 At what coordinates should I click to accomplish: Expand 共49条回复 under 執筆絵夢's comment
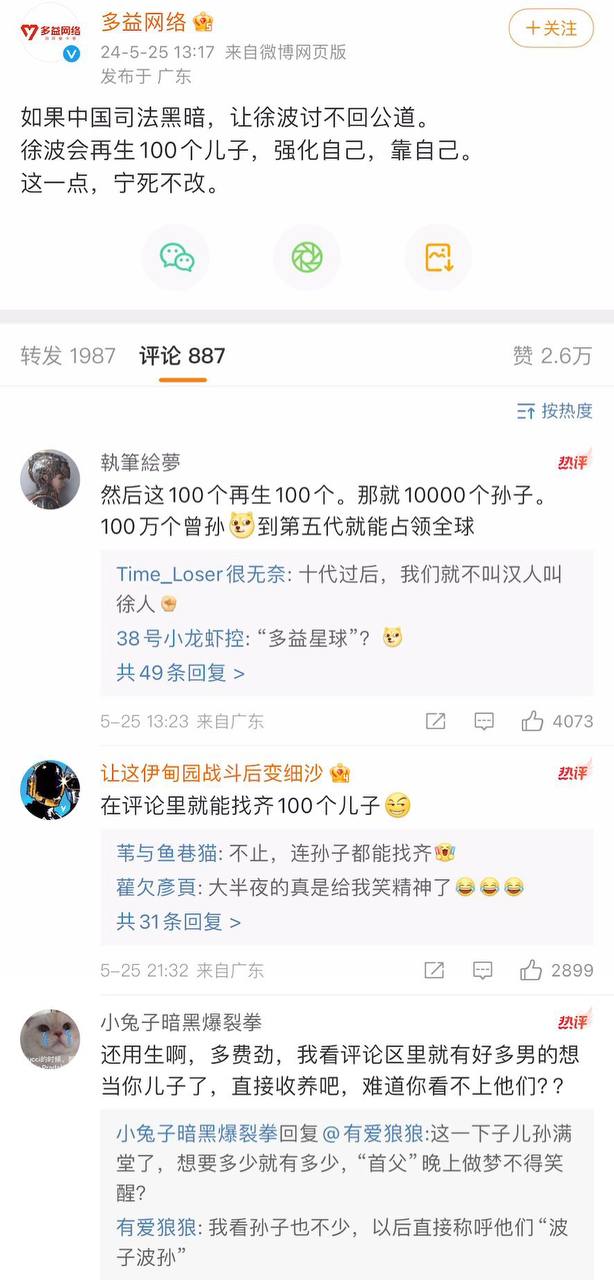click(x=180, y=673)
